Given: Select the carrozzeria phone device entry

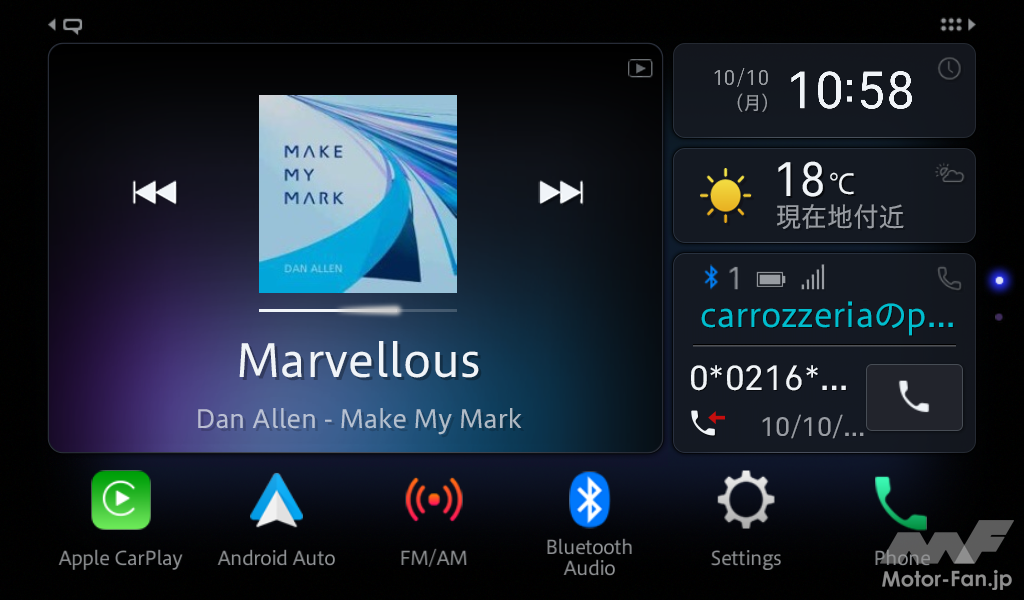Looking at the screenshot, I should click(x=826, y=316).
